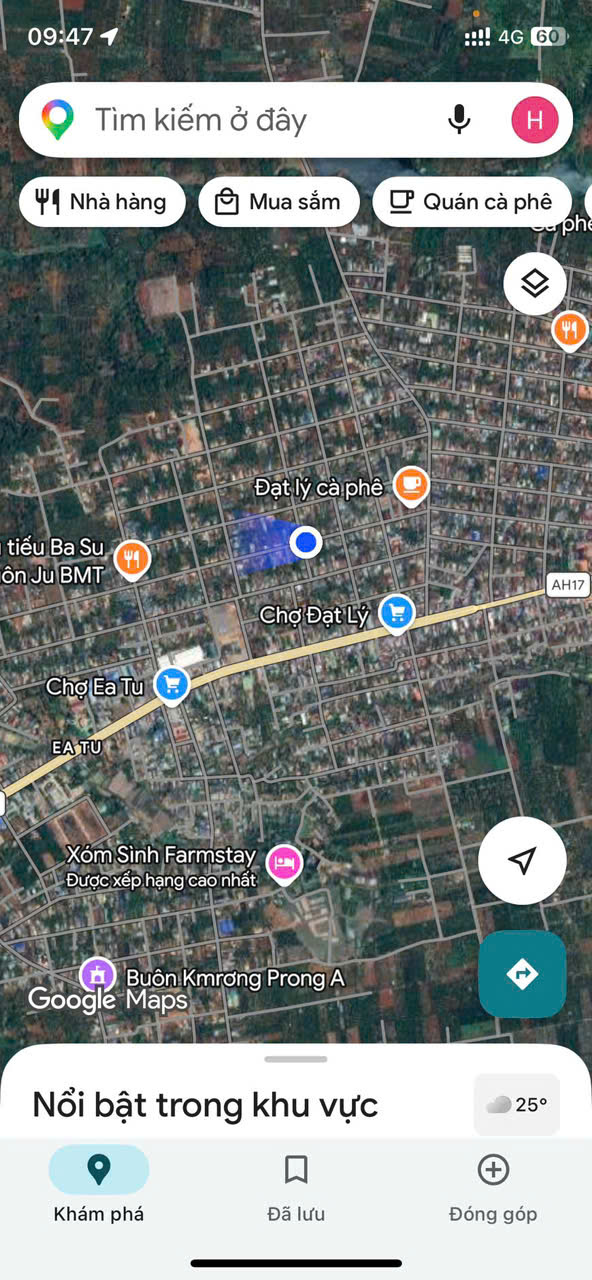Viewport: 592px width, 1280px height.
Task: Tap the Chợ Đạt Lý market pin
Action: [397, 613]
